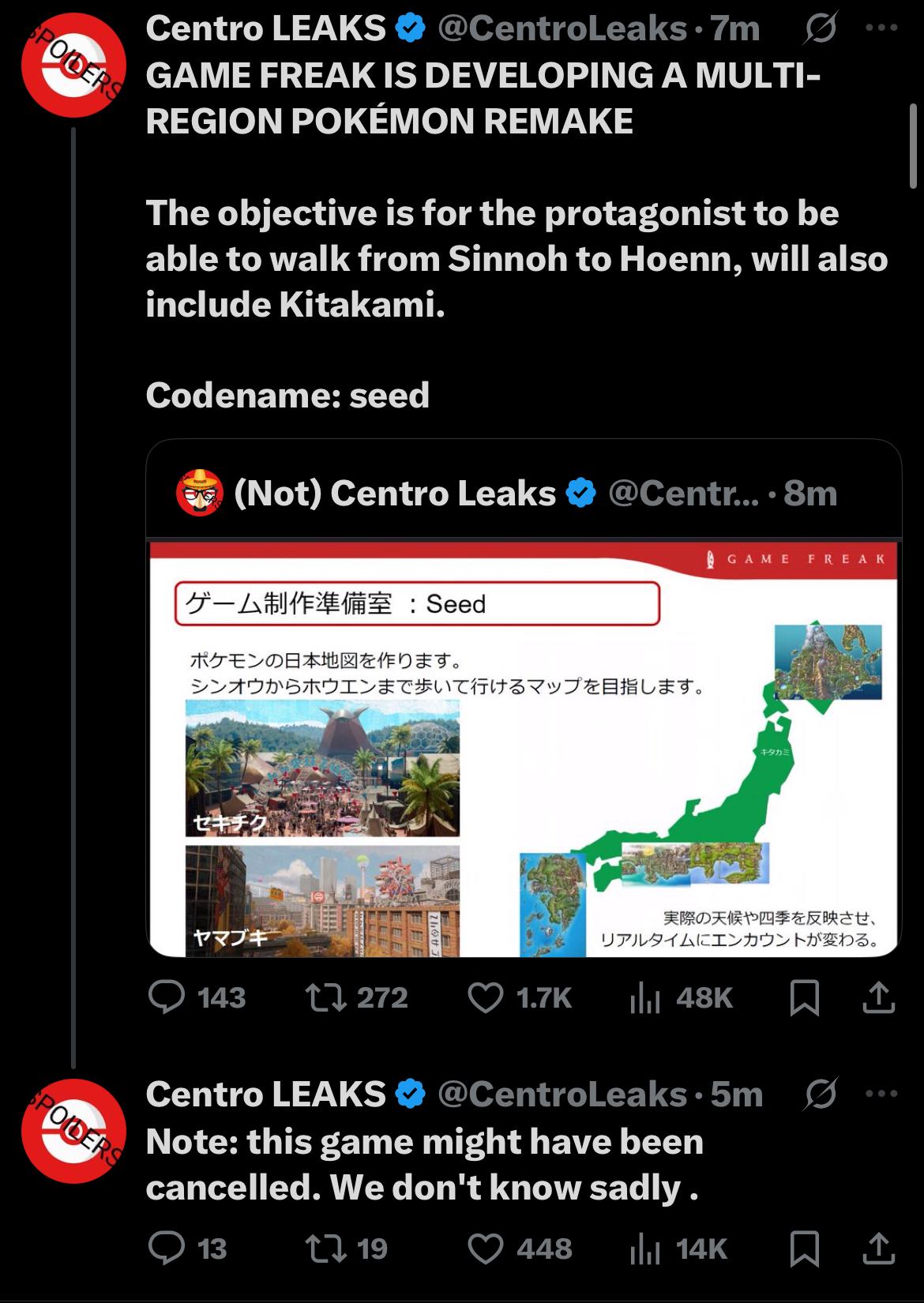Share the cancelled game note post
Image resolution: width=924 pixels, height=1303 pixels.
(x=878, y=1249)
